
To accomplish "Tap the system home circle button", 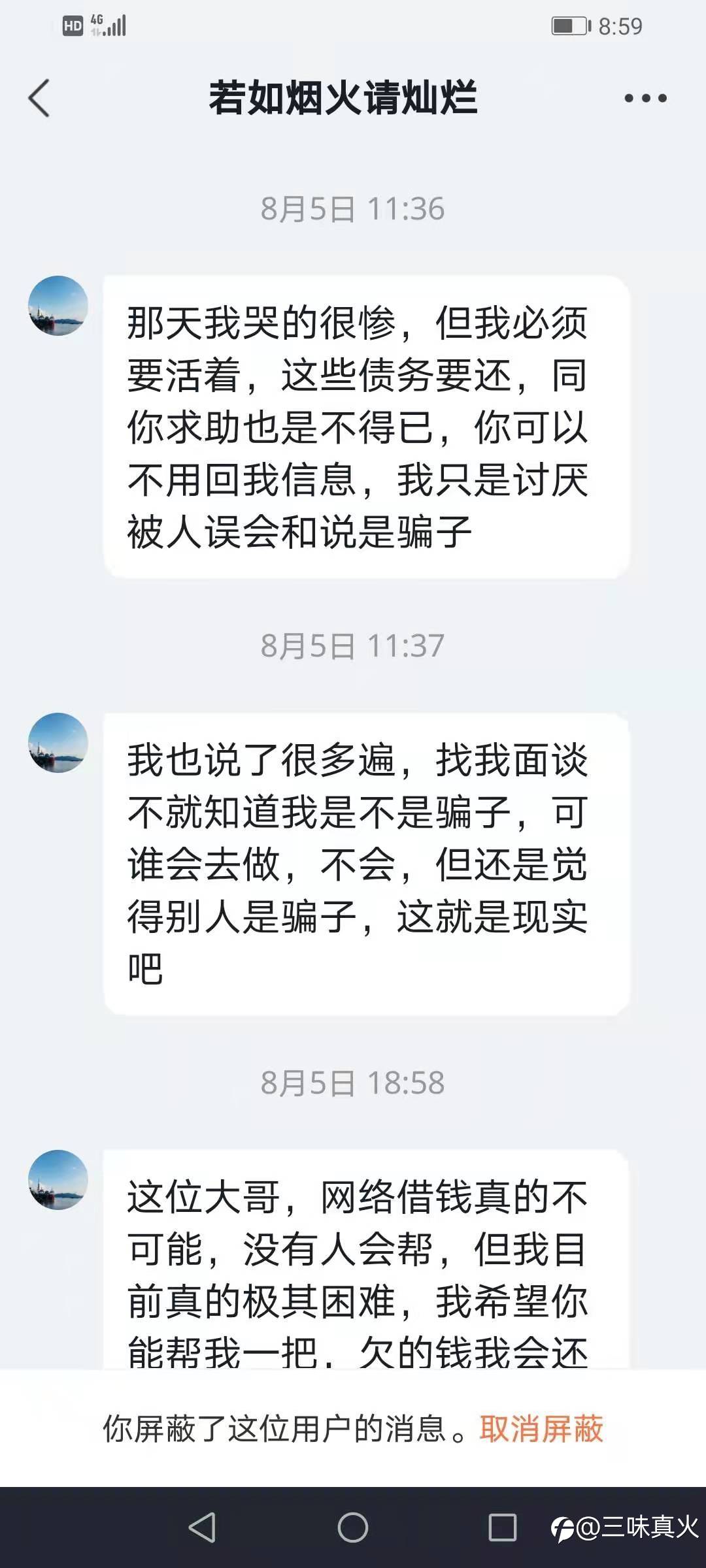I will pos(353,1527).
